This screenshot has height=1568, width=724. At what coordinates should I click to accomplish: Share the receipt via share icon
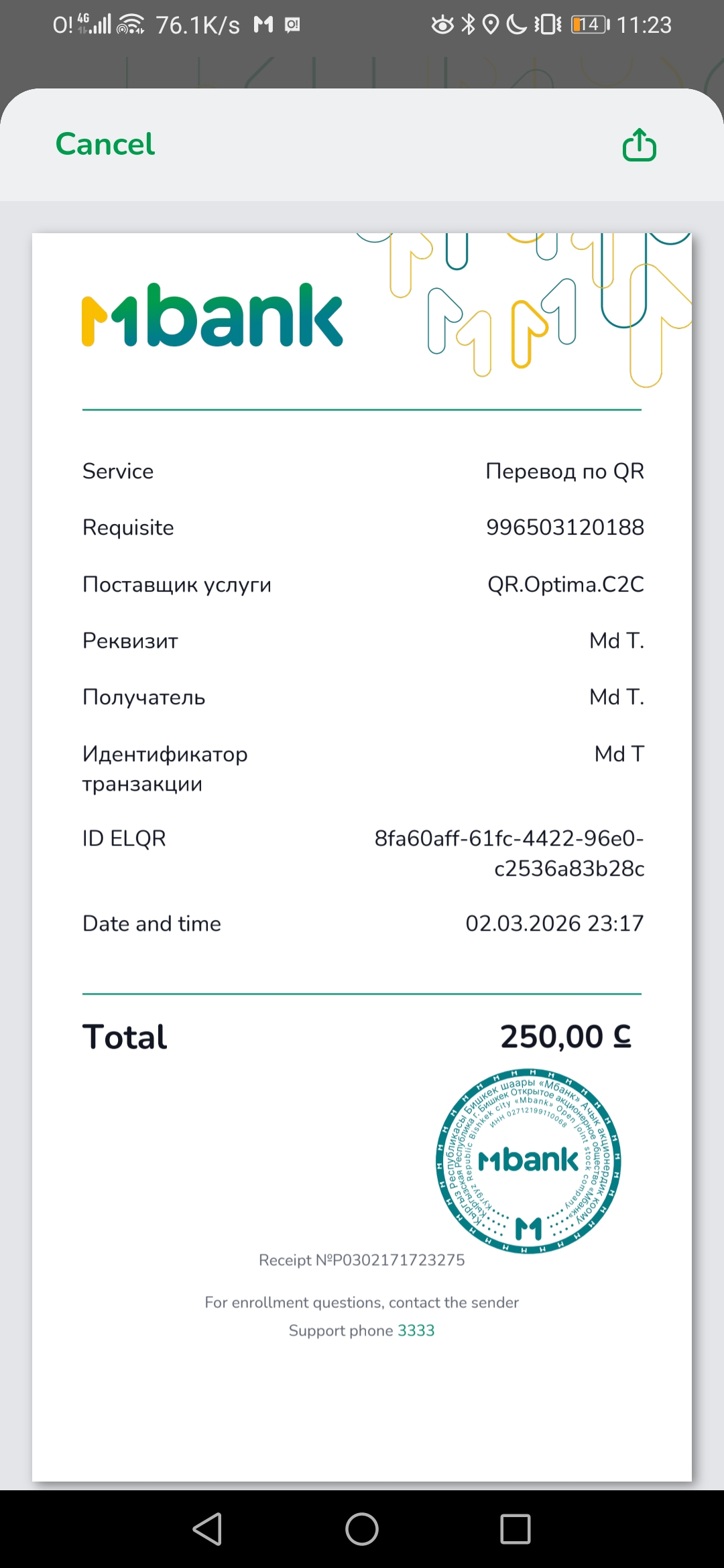click(x=639, y=145)
